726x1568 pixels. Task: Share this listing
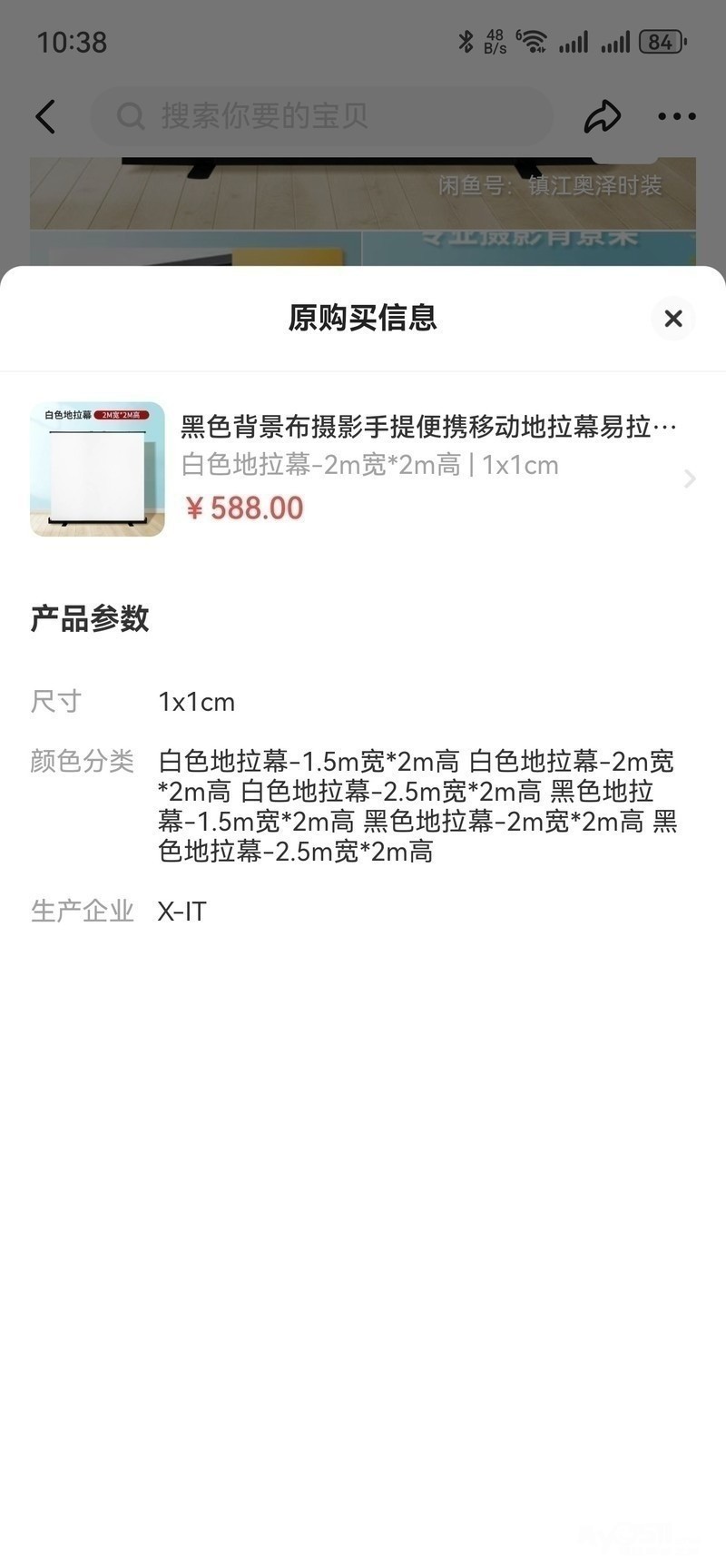(x=602, y=116)
